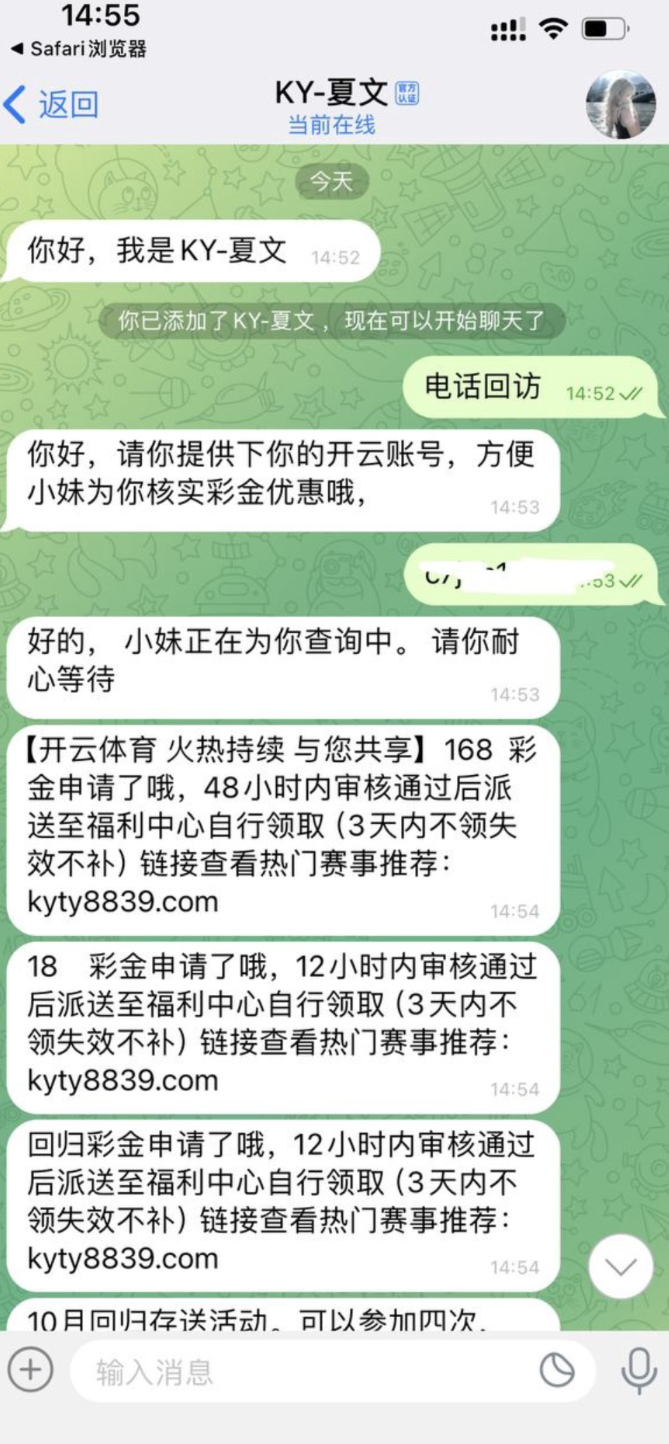Return to Safari浏览器 app
Viewport: 669px width, 1444px height.
78,48
